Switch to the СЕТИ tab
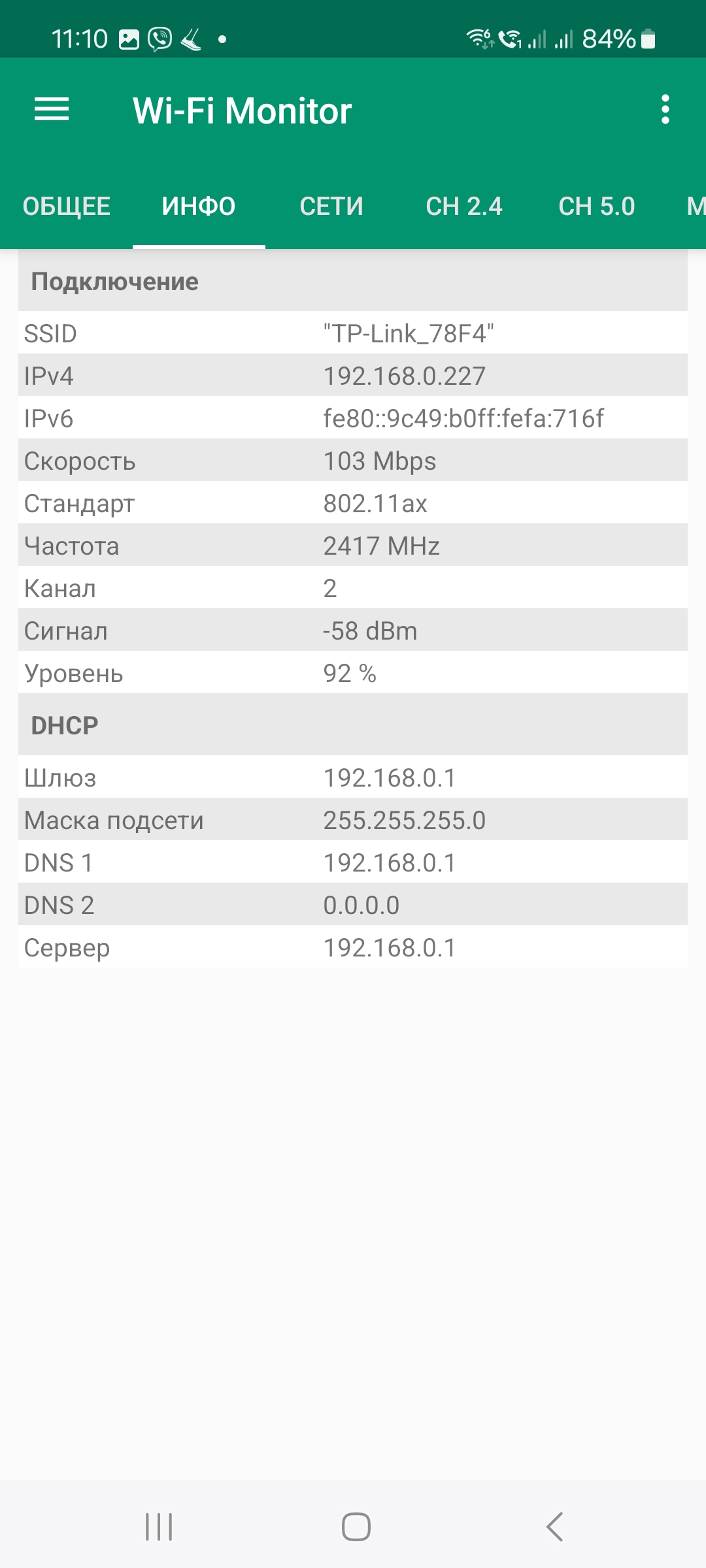 pos(331,206)
